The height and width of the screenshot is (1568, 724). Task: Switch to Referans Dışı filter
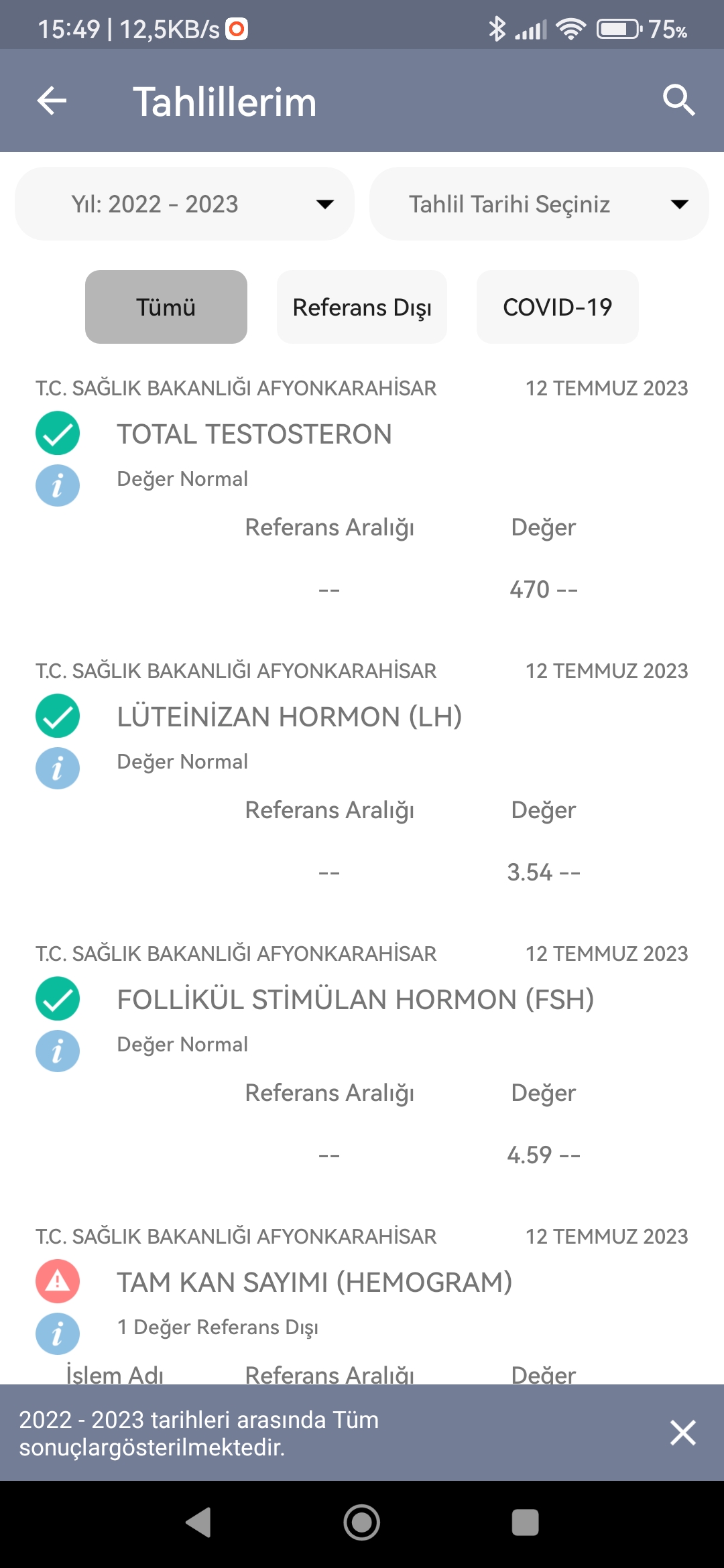pos(362,307)
